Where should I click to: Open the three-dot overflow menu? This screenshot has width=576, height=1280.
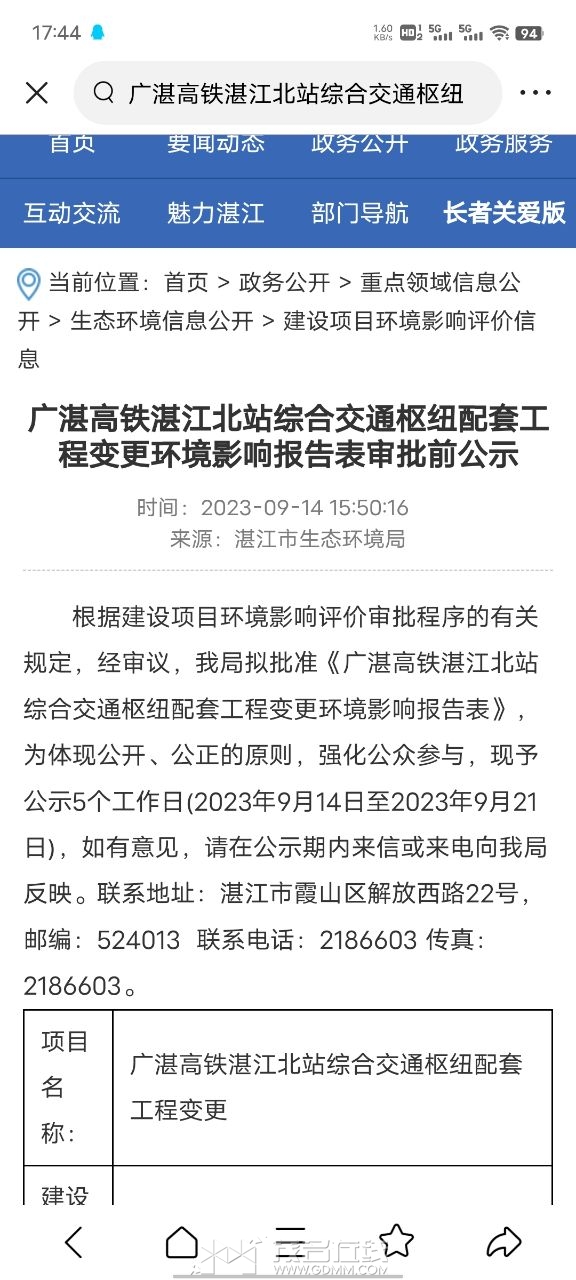click(535, 93)
